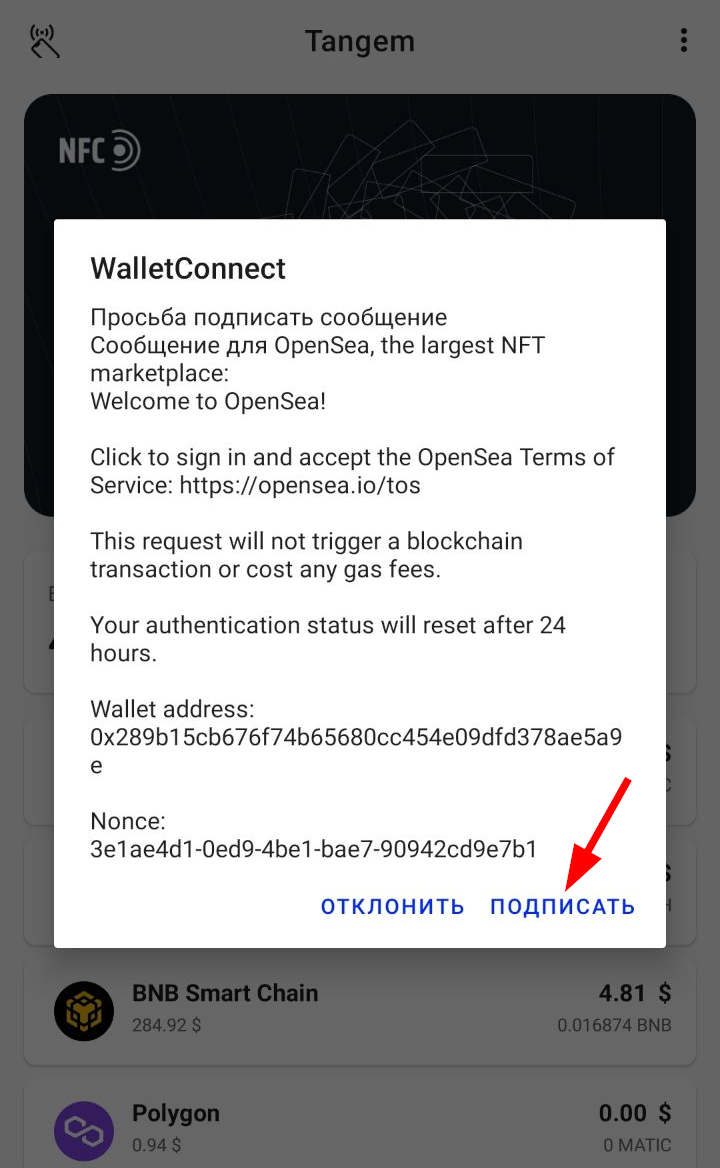Open the overflow menu in Tangem
The image size is (720, 1168).
pyautogui.click(x=684, y=41)
